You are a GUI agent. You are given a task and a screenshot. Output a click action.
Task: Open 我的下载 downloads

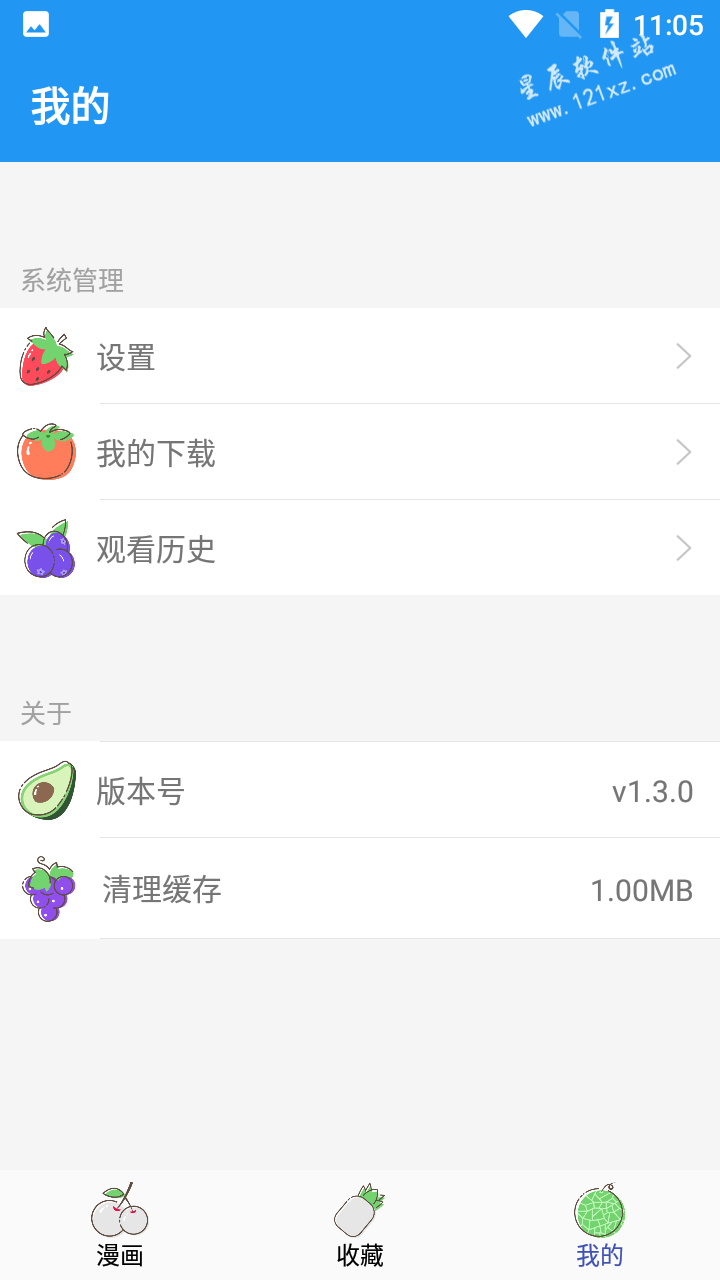pos(360,452)
